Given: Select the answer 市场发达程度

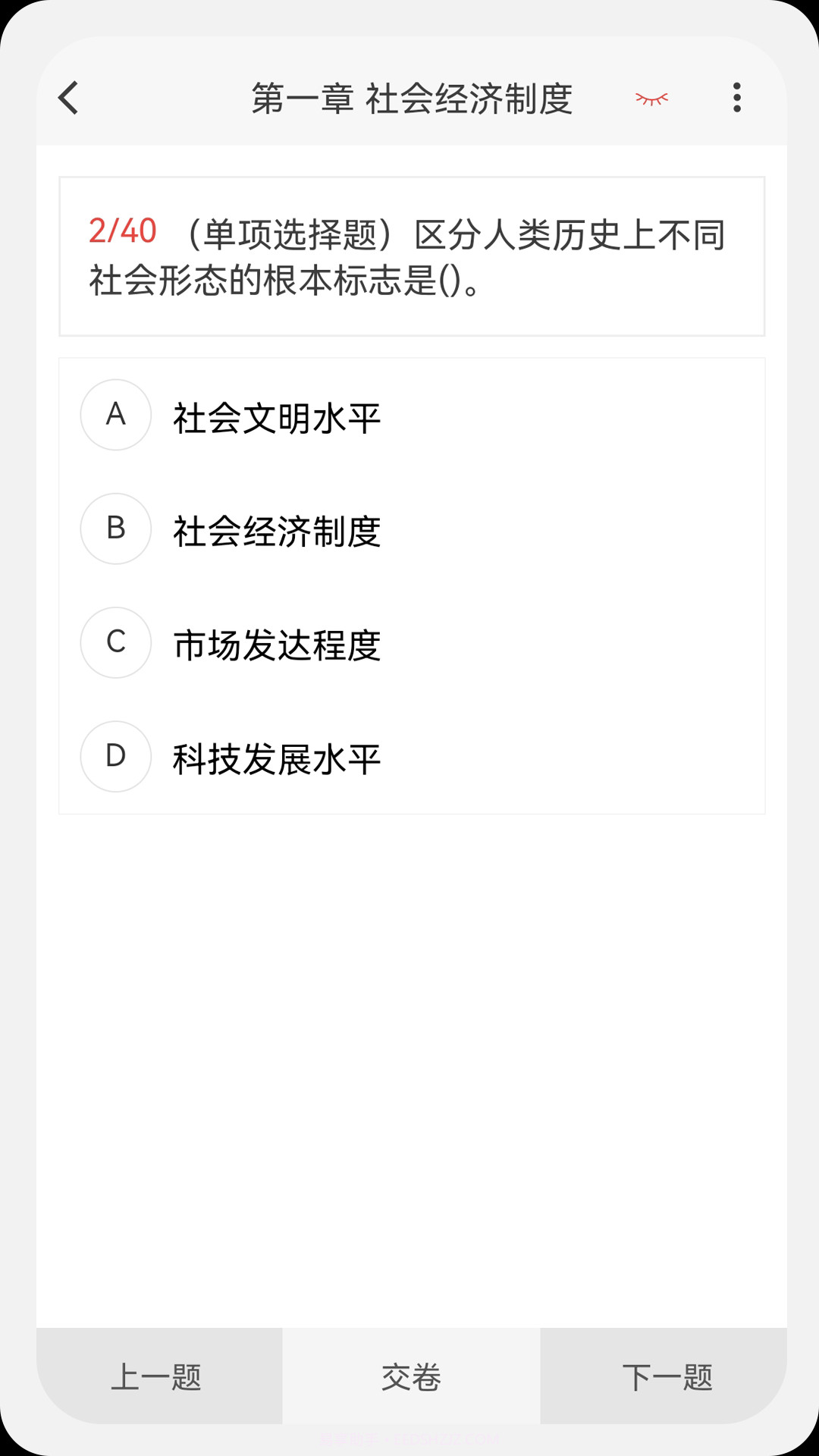Looking at the screenshot, I should [x=278, y=642].
